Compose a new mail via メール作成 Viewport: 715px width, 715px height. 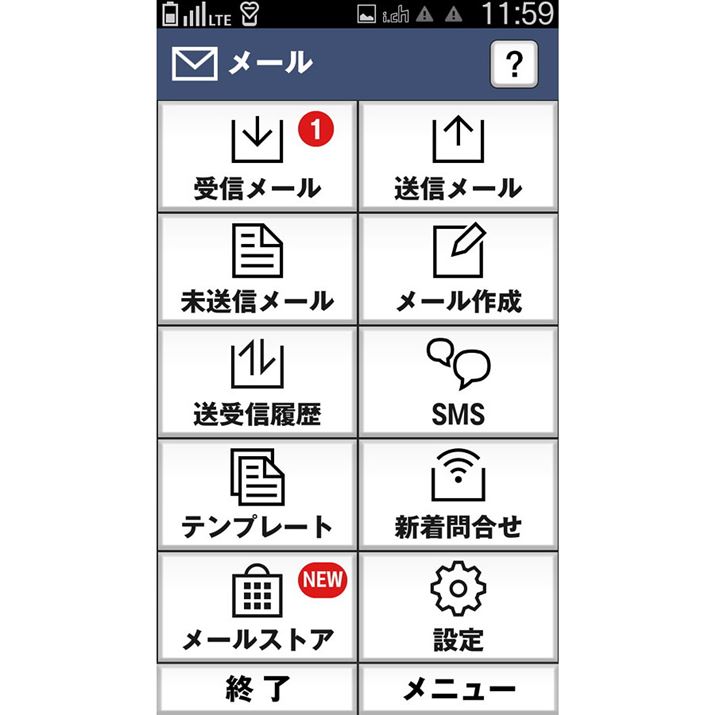(x=457, y=269)
